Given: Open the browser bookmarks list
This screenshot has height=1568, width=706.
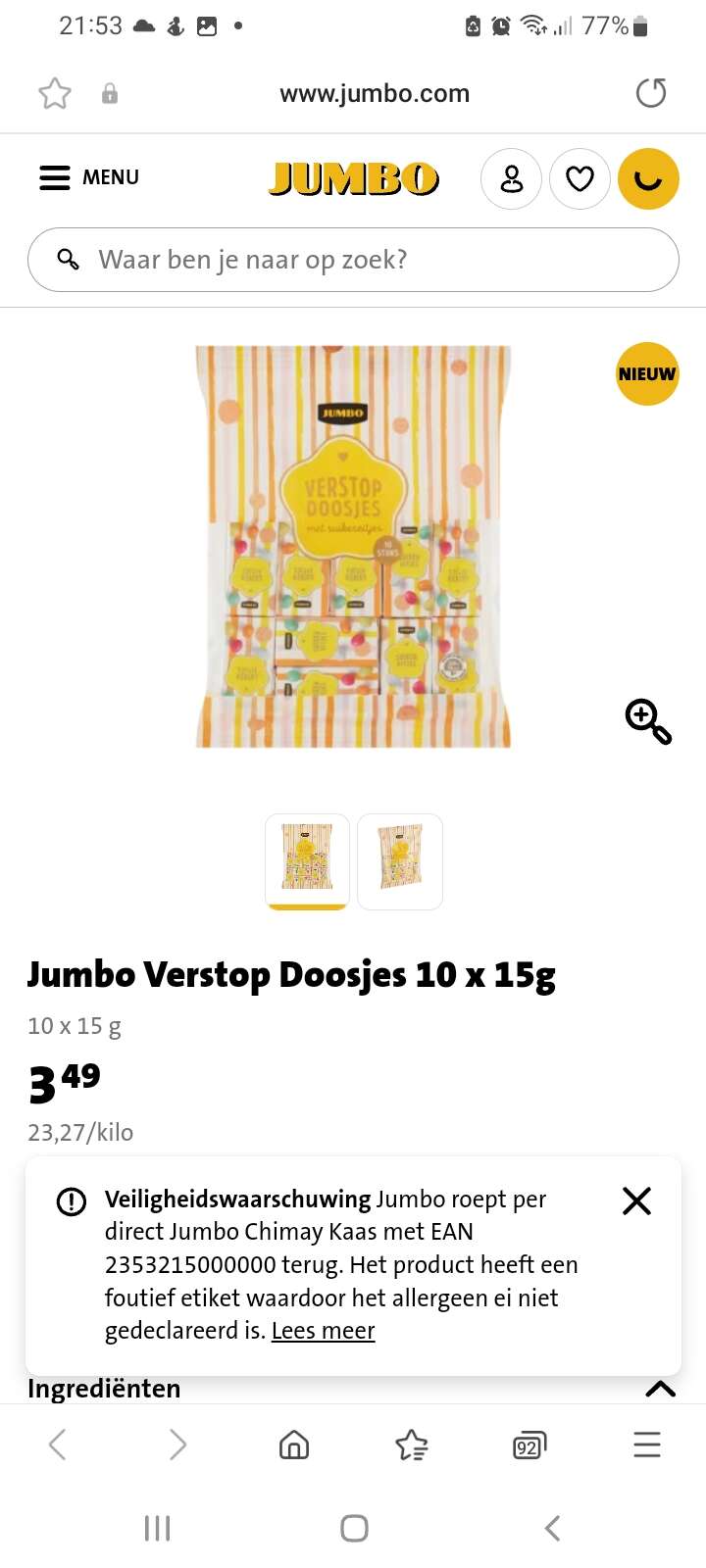Looking at the screenshot, I should tap(411, 1445).
